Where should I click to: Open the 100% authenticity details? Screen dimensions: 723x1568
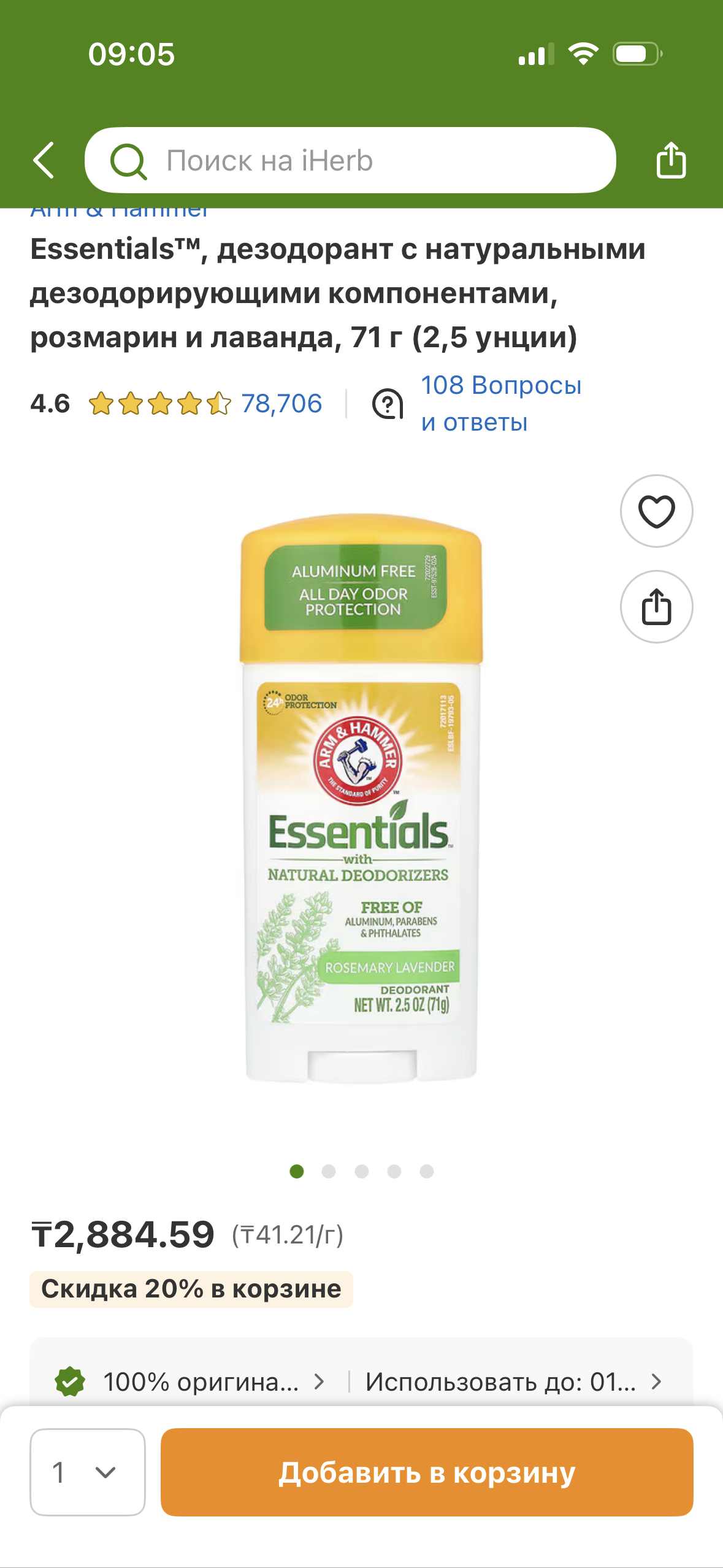190,1382
